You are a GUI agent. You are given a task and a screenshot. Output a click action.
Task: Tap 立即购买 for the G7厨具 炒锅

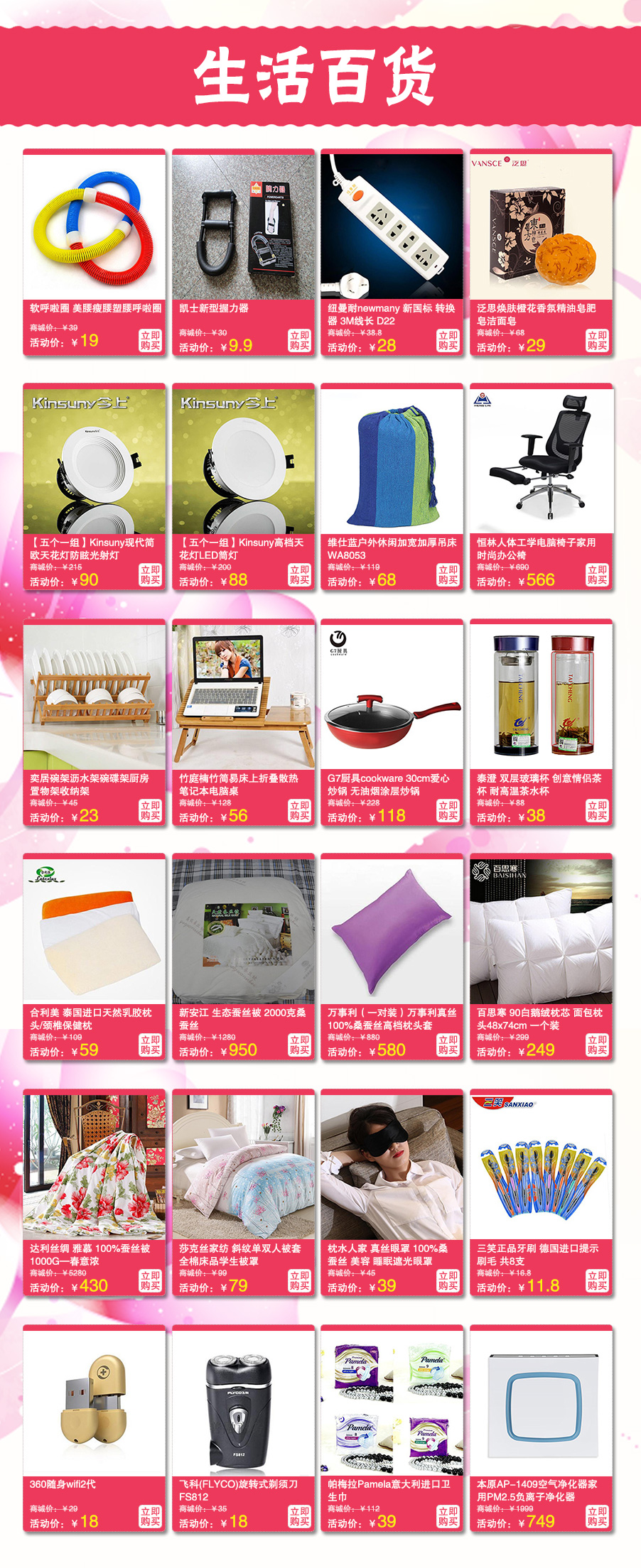coord(448,811)
